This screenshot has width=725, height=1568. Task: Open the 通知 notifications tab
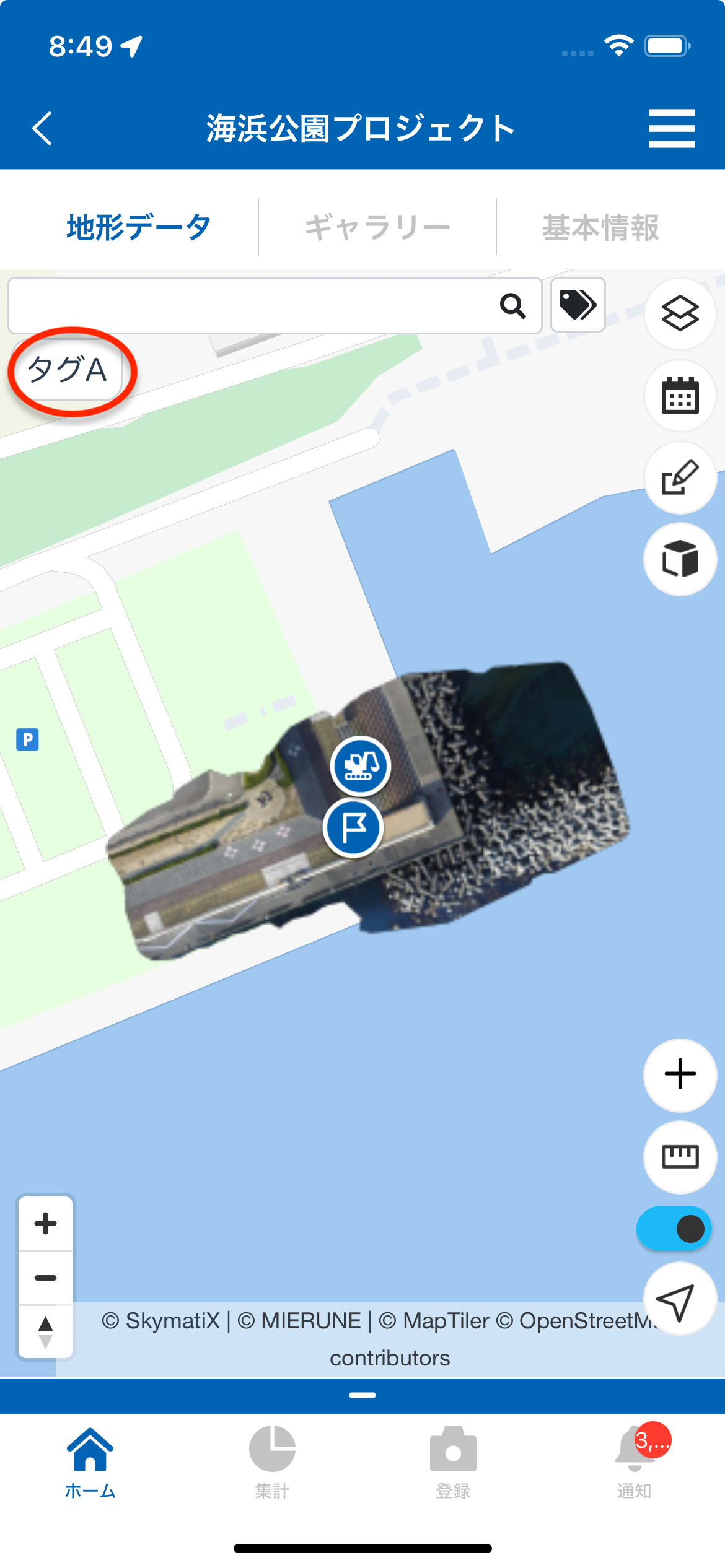point(634,1461)
